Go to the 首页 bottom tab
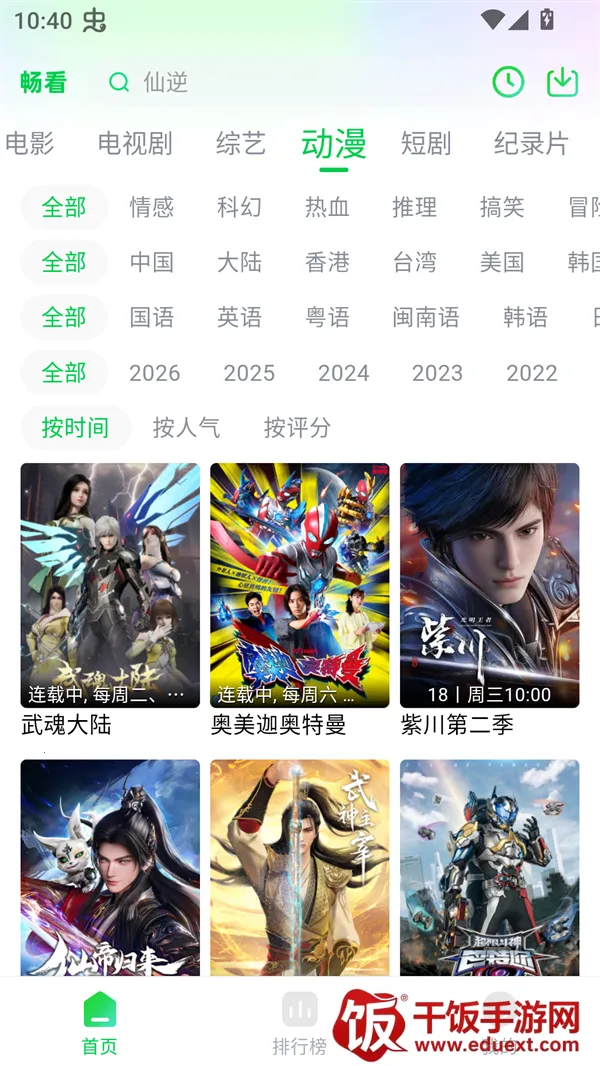This screenshot has width=600, height=1066. 99,1022
